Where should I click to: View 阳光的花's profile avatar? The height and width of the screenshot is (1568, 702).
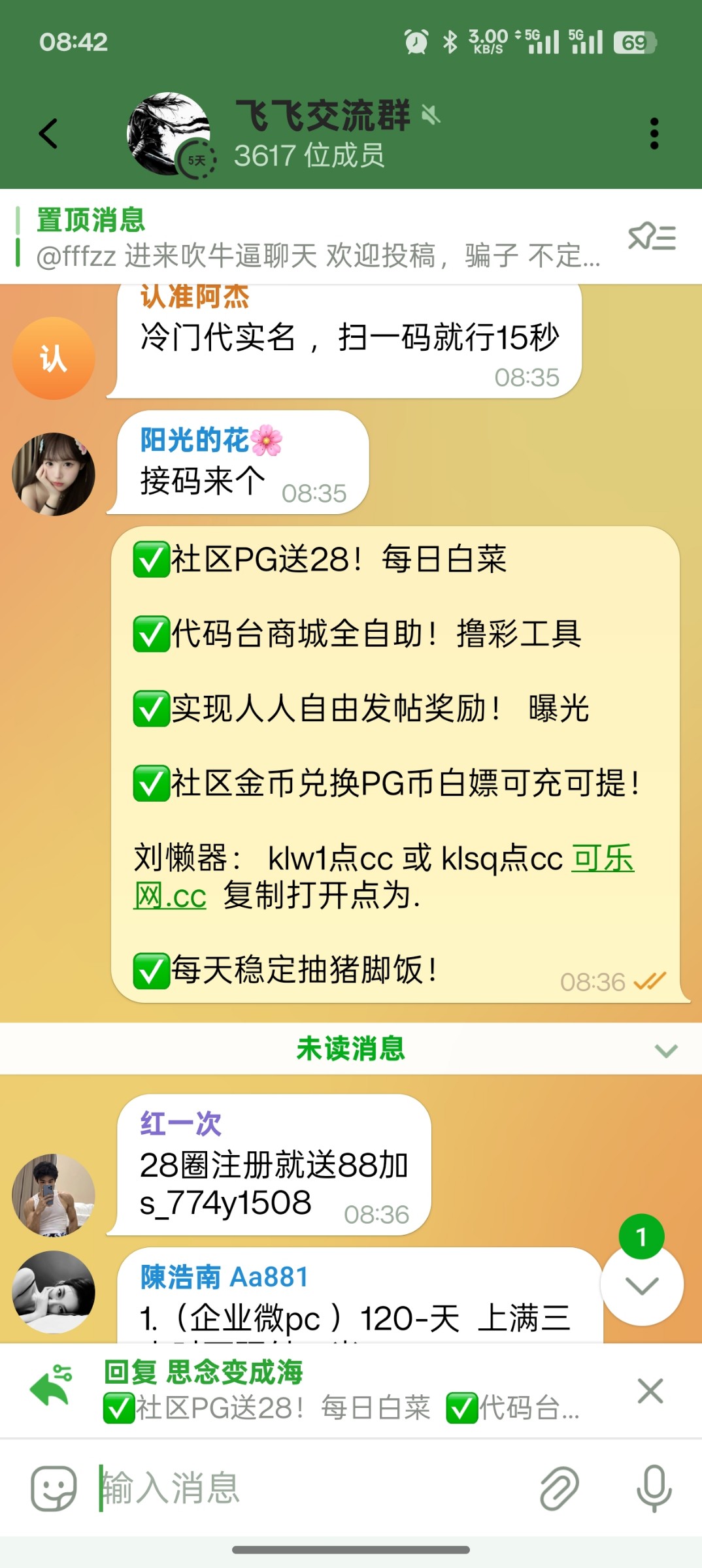pos(54,474)
